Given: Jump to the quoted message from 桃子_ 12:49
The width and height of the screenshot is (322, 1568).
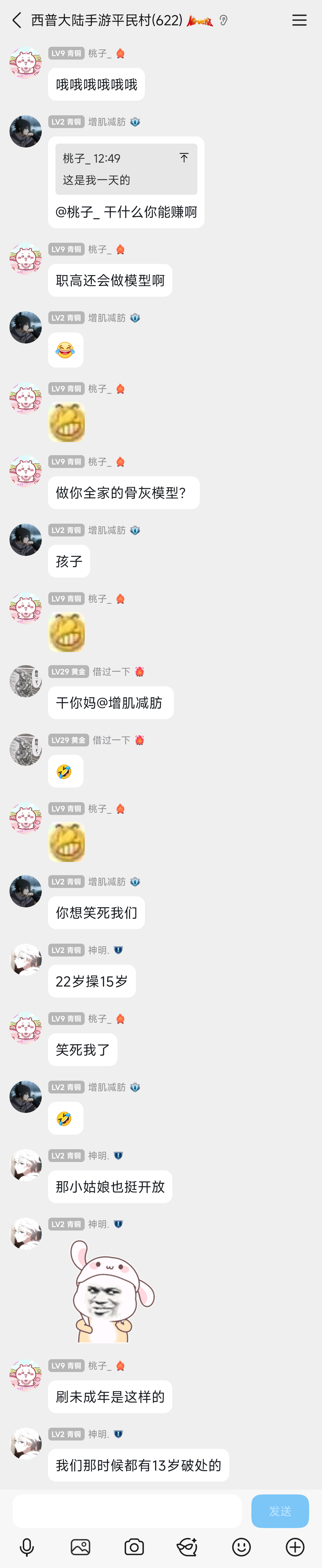Looking at the screenshot, I should (184, 158).
